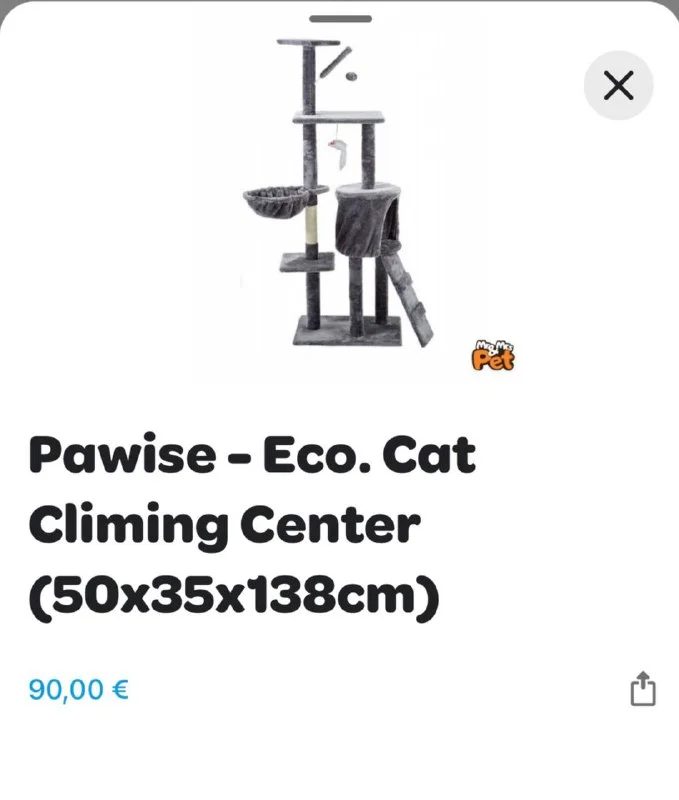
Task: Share the Pawise cat climbing center
Action: pyautogui.click(x=642, y=689)
